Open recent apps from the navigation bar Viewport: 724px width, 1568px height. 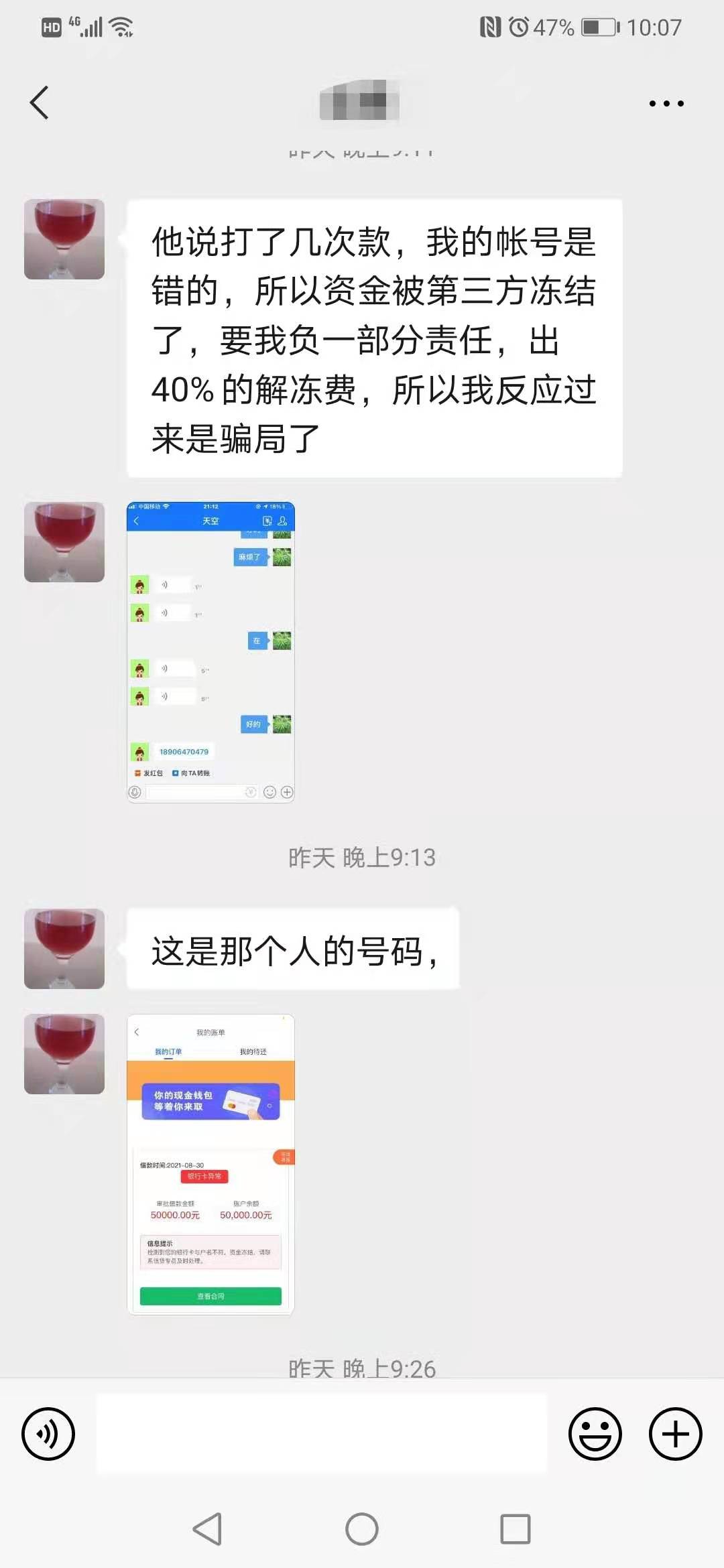(515, 1529)
